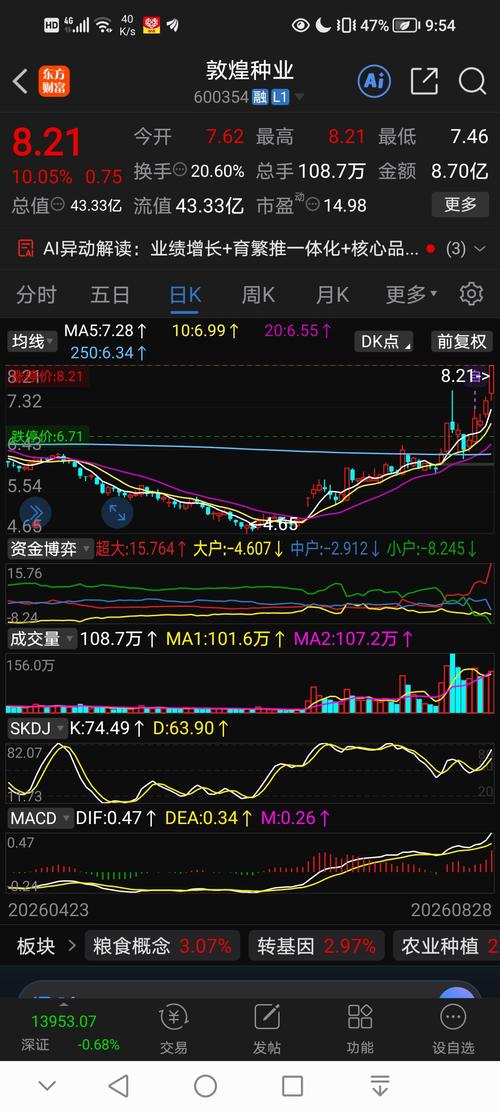Switch to the 分时 chart tab
Viewport: 500px width, 1111px height.
tap(36, 294)
